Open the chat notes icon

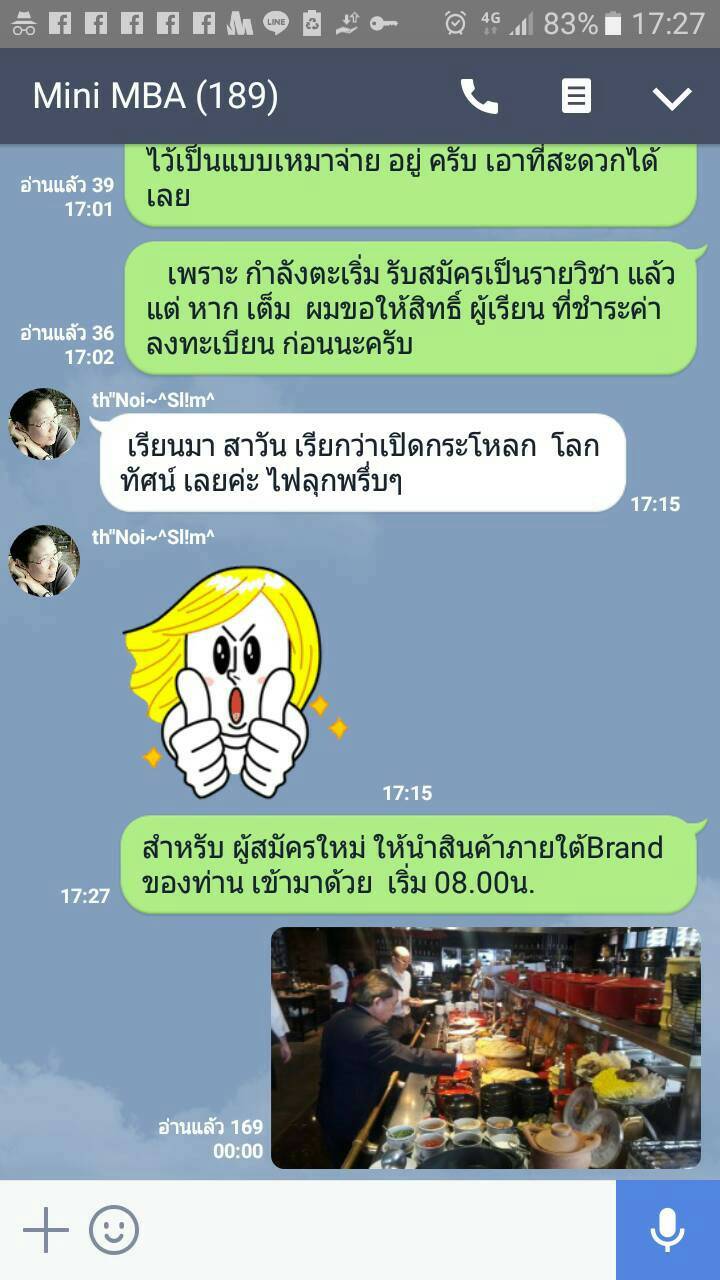[x=576, y=97]
